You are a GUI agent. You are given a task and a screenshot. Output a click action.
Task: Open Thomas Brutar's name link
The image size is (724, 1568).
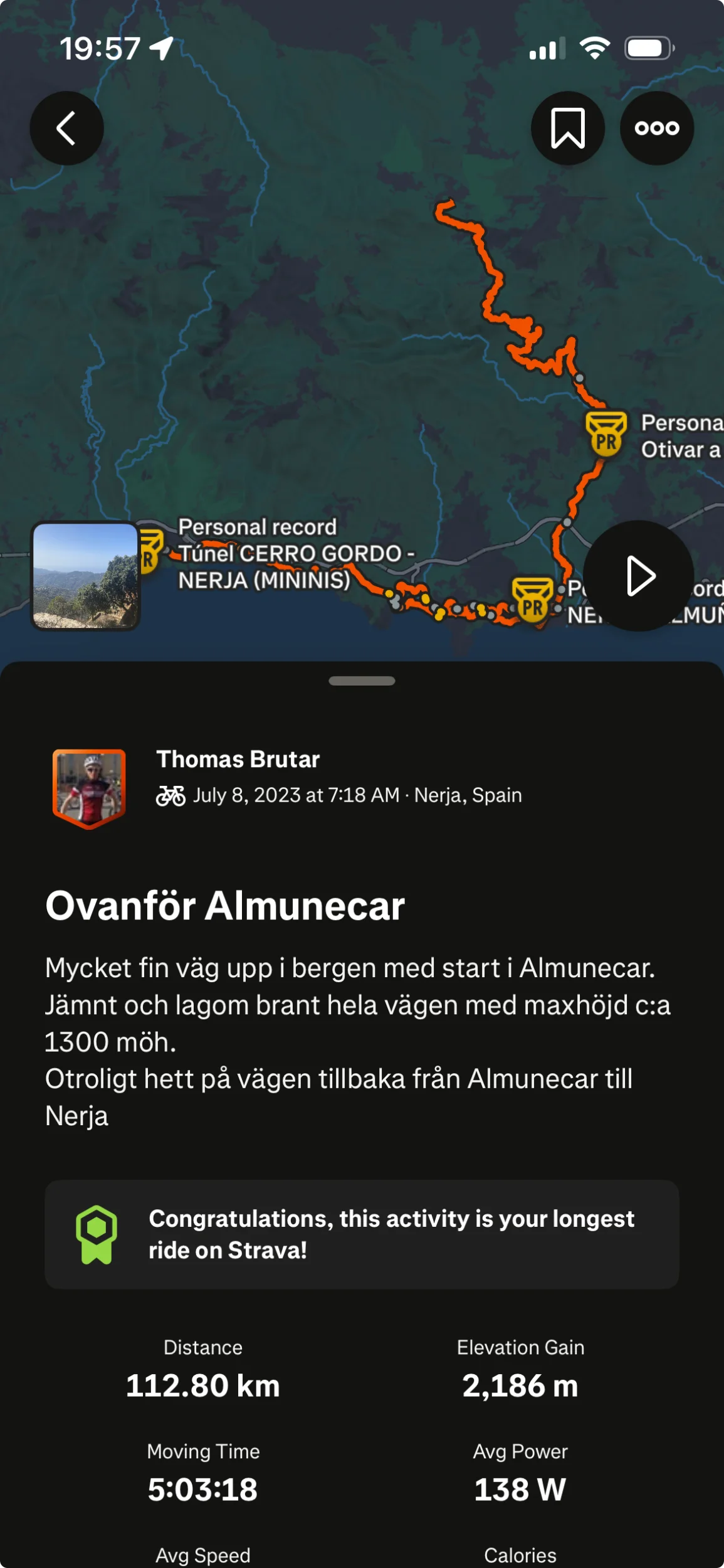pyautogui.click(x=238, y=759)
